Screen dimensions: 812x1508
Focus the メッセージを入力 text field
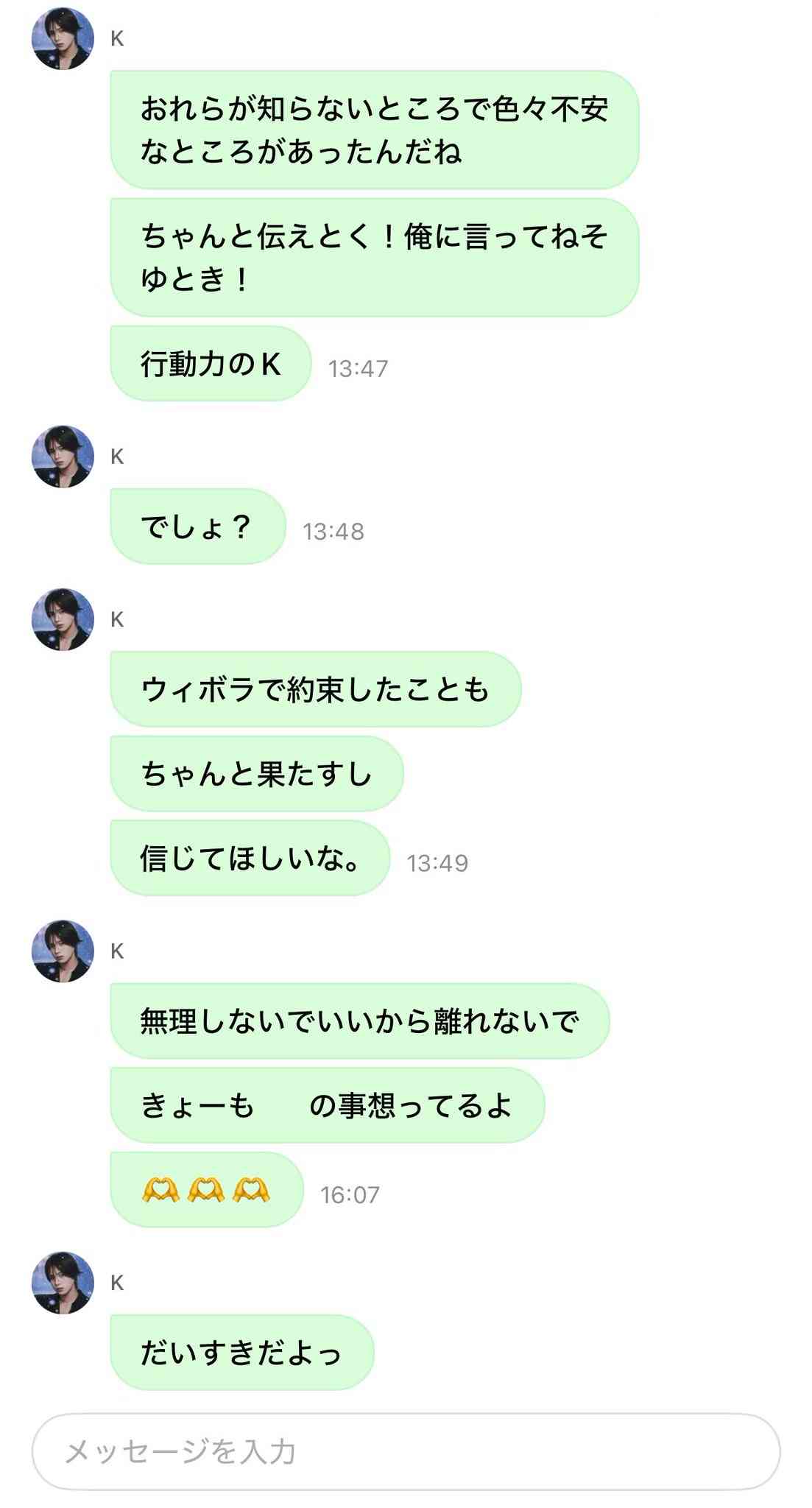[405, 1451]
